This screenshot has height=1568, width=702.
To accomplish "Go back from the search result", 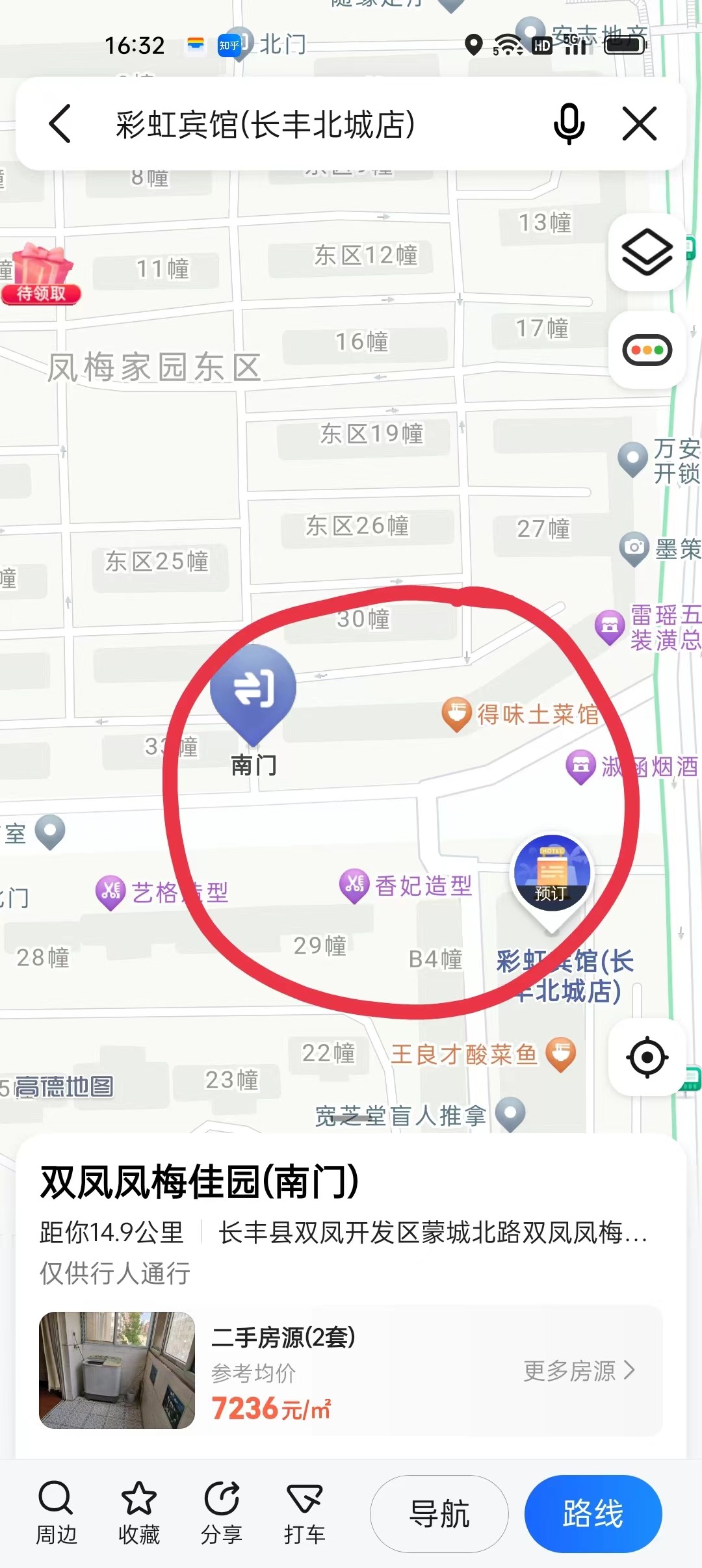I will 60,124.
